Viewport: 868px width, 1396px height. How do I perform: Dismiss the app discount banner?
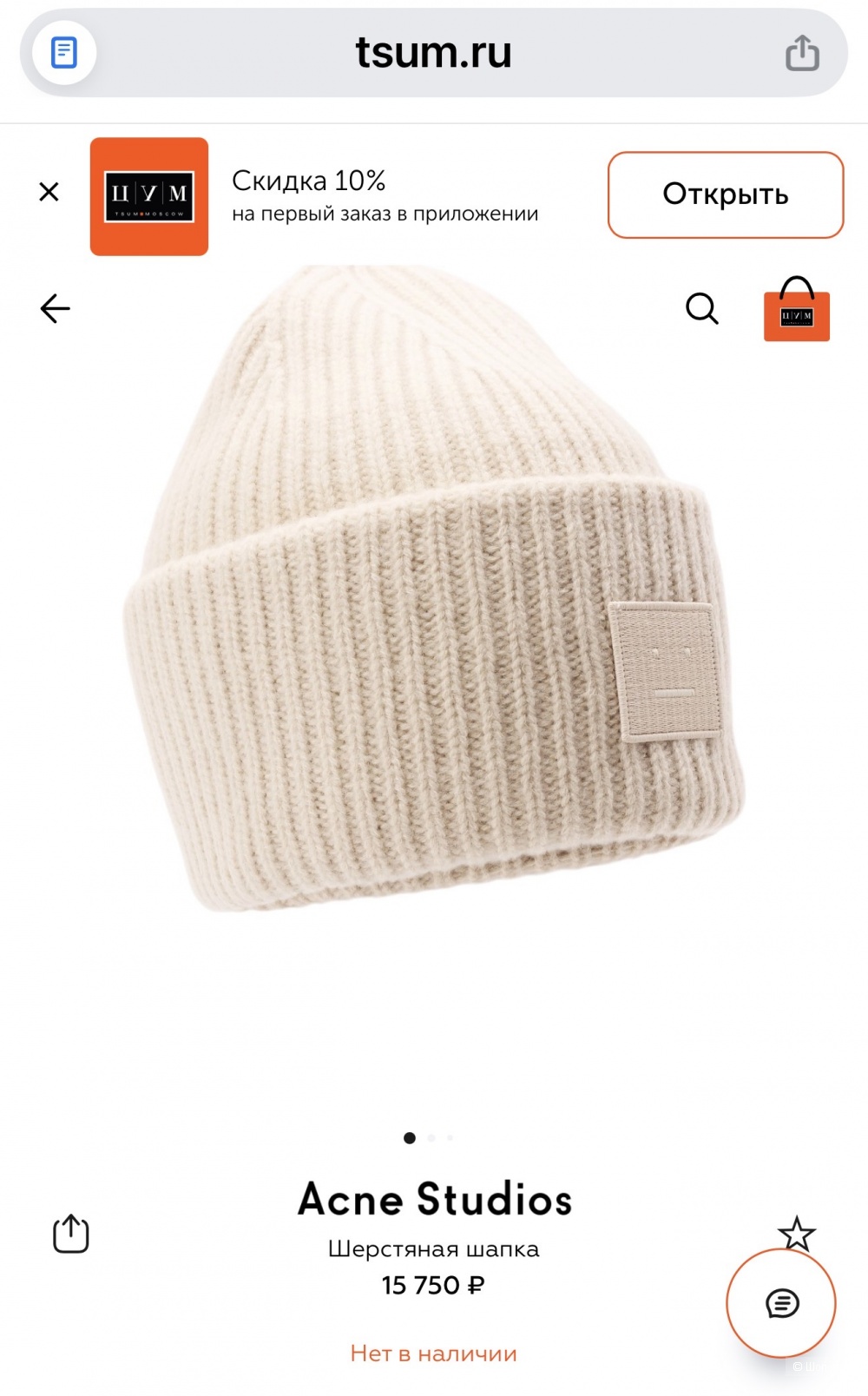tap(49, 192)
